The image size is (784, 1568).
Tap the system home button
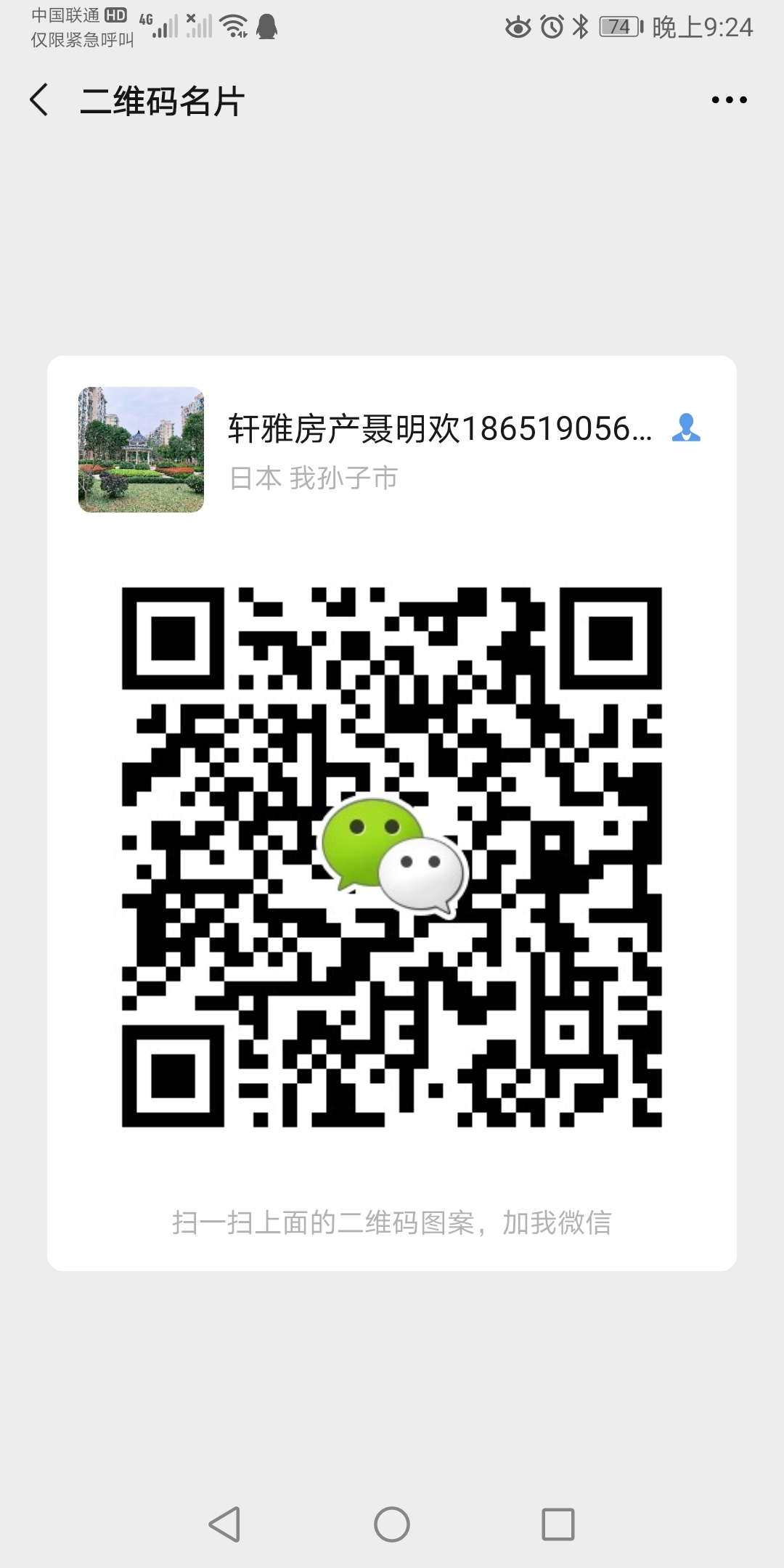pos(392,1524)
